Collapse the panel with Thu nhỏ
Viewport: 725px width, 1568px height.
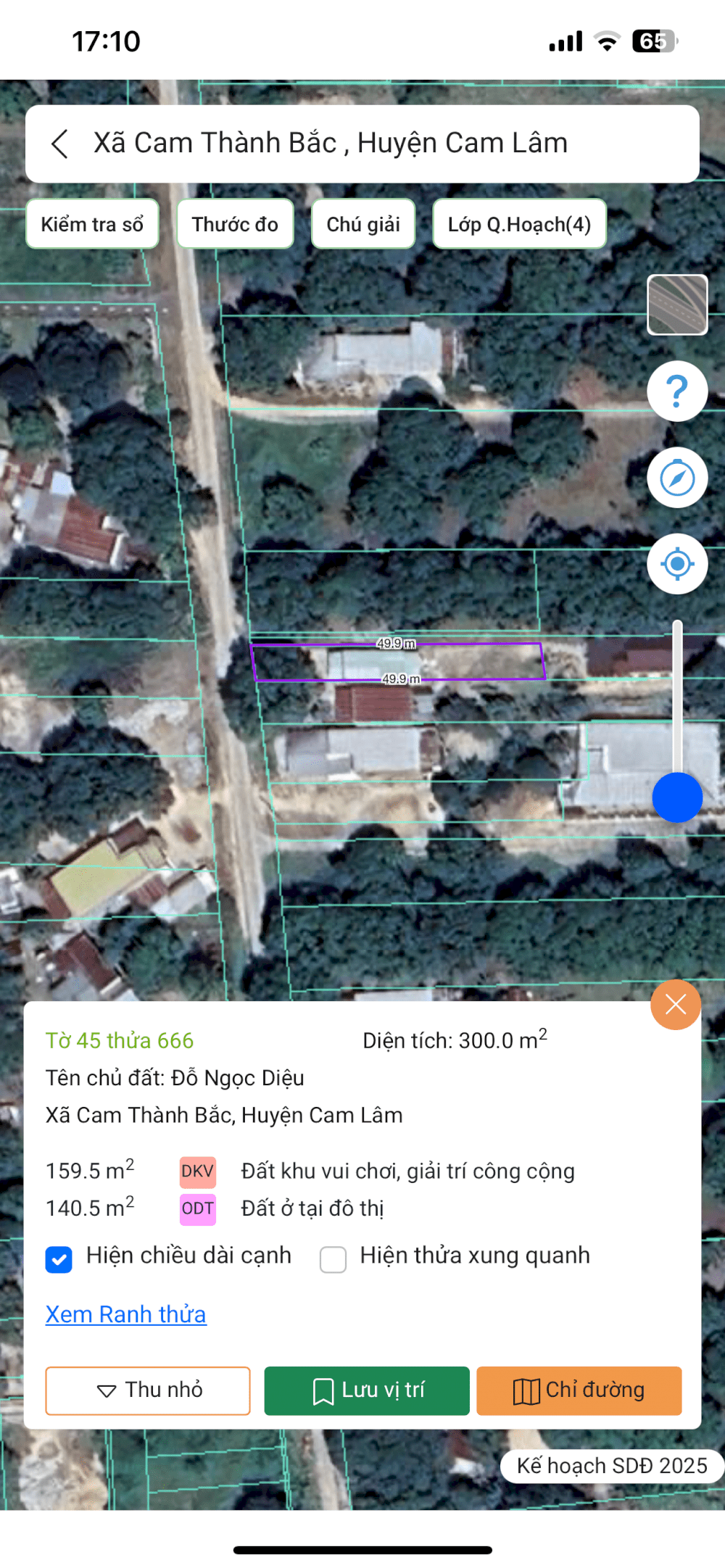[148, 1390]
